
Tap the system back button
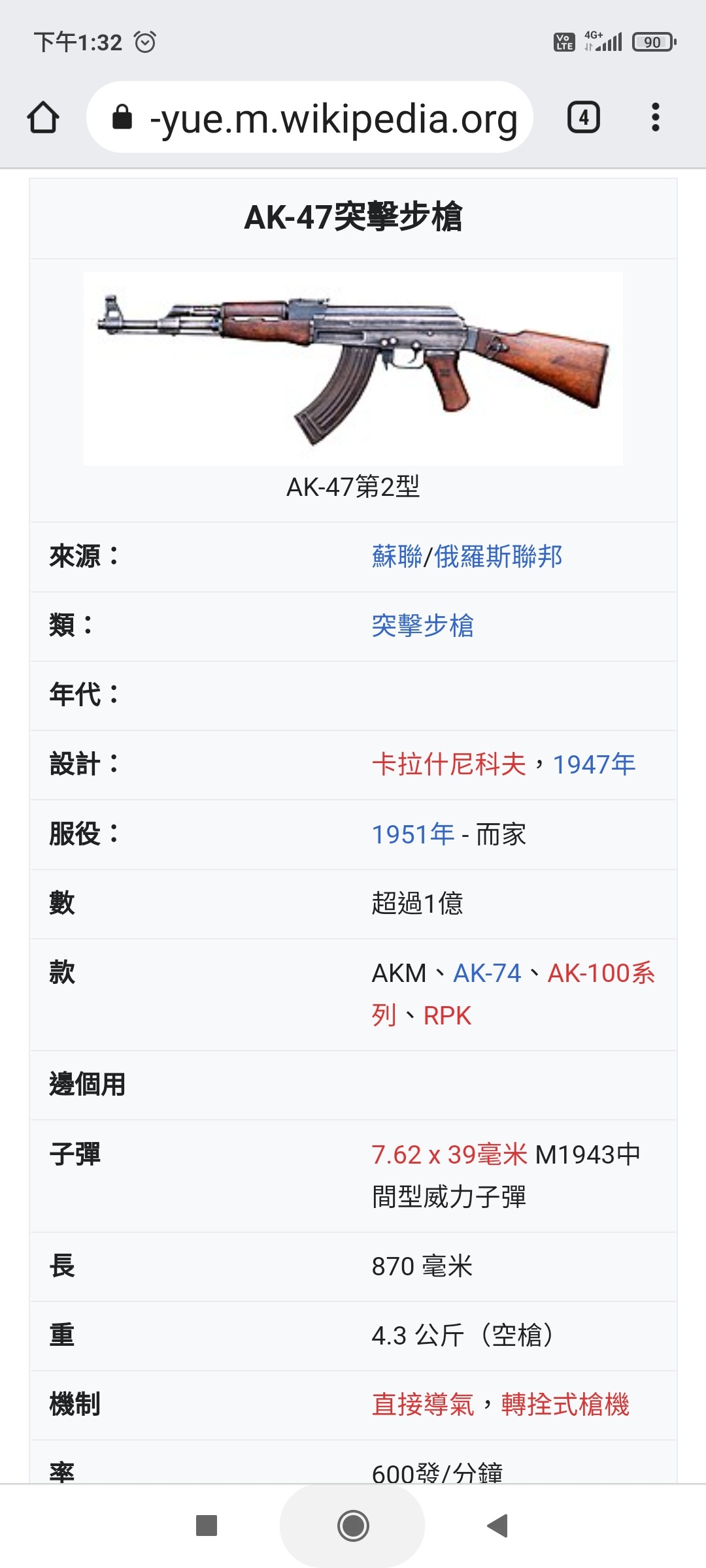pyautogui.click(x=497, y=1526)
